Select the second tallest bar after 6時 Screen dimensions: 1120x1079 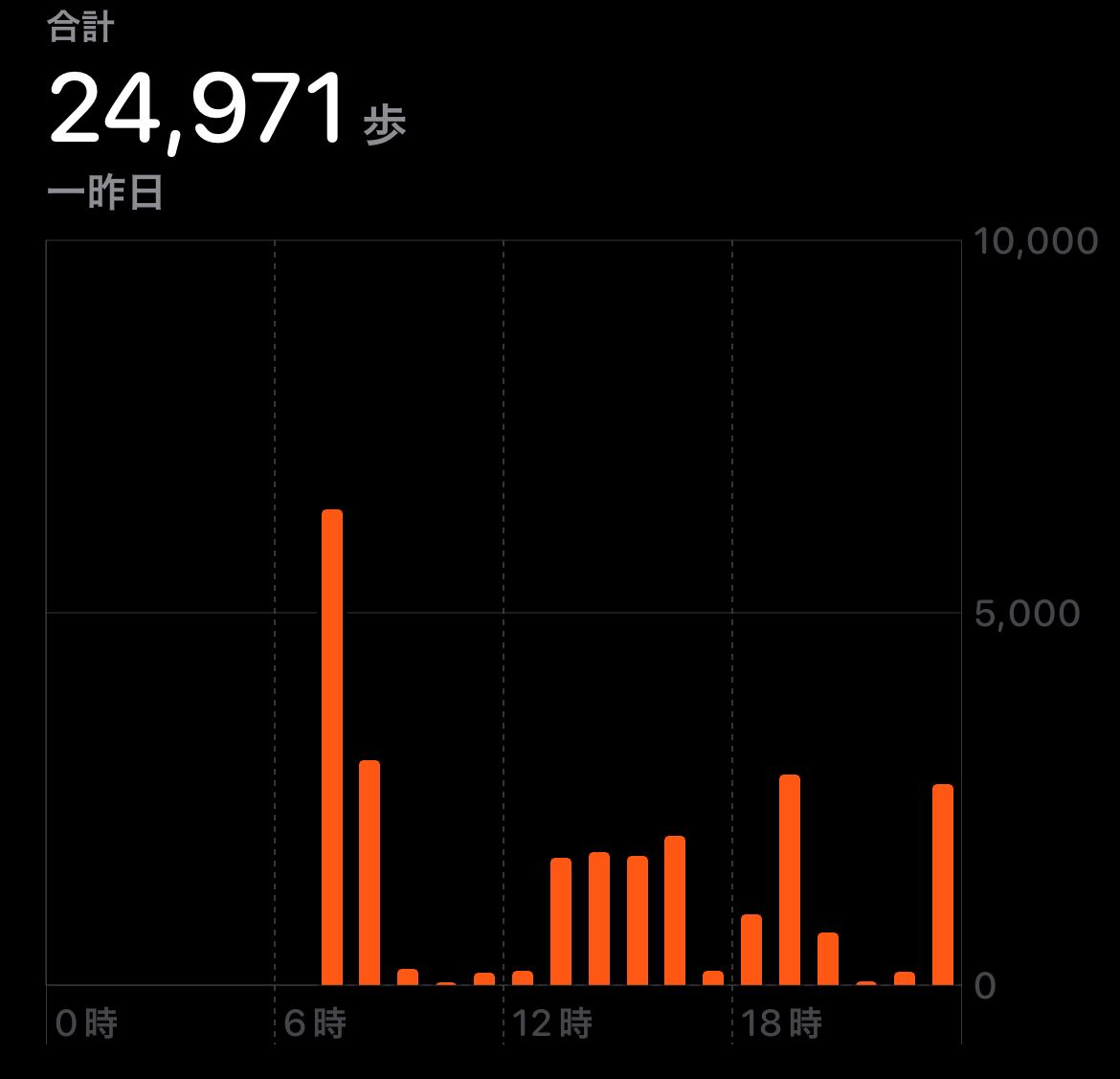pyautogui.click(x=370, y=872)
